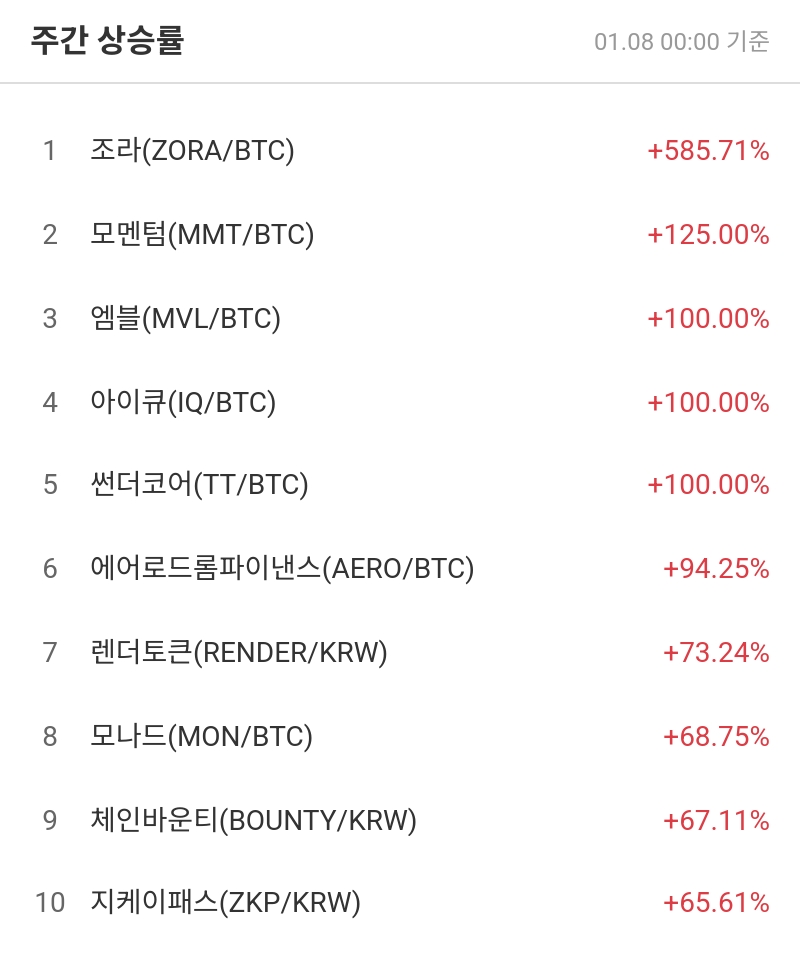The image size is (800, 970).
Task: Select the +94.25% value for AERO
Action: point(715,569)
